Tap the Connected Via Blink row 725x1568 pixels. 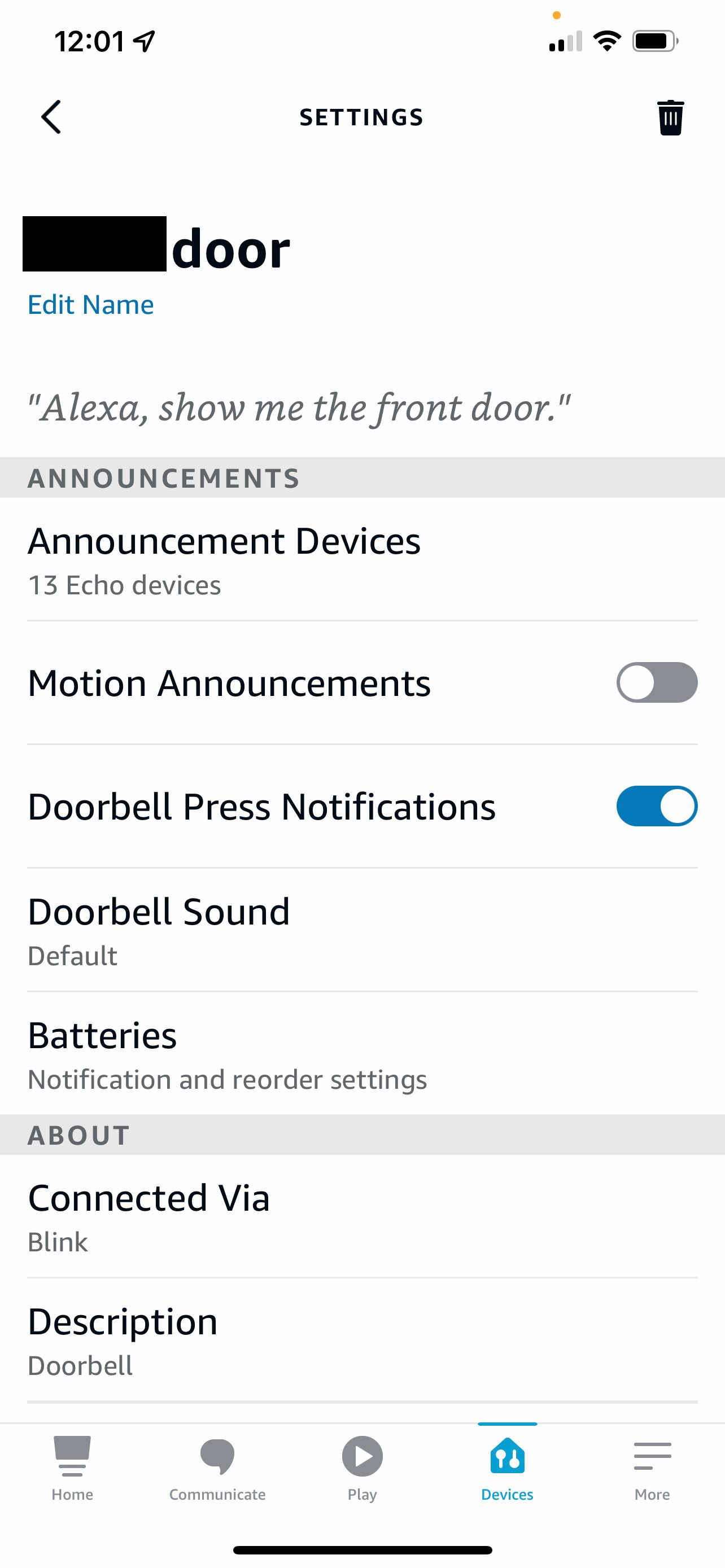[149, 1198]
